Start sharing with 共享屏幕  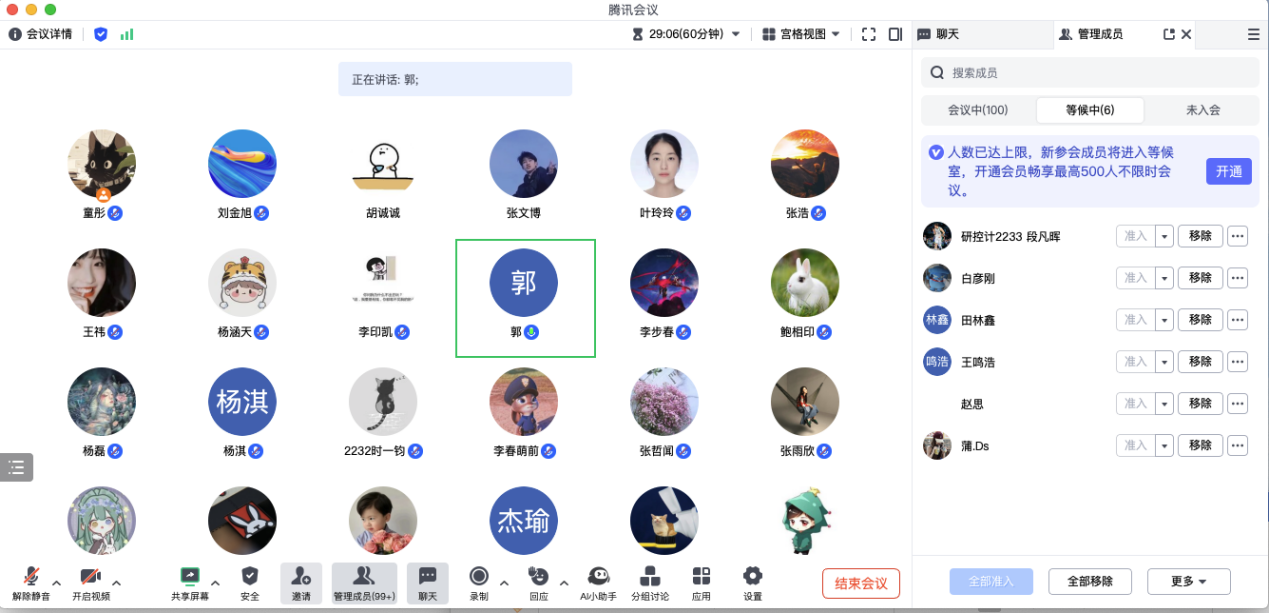click(190, 582)
